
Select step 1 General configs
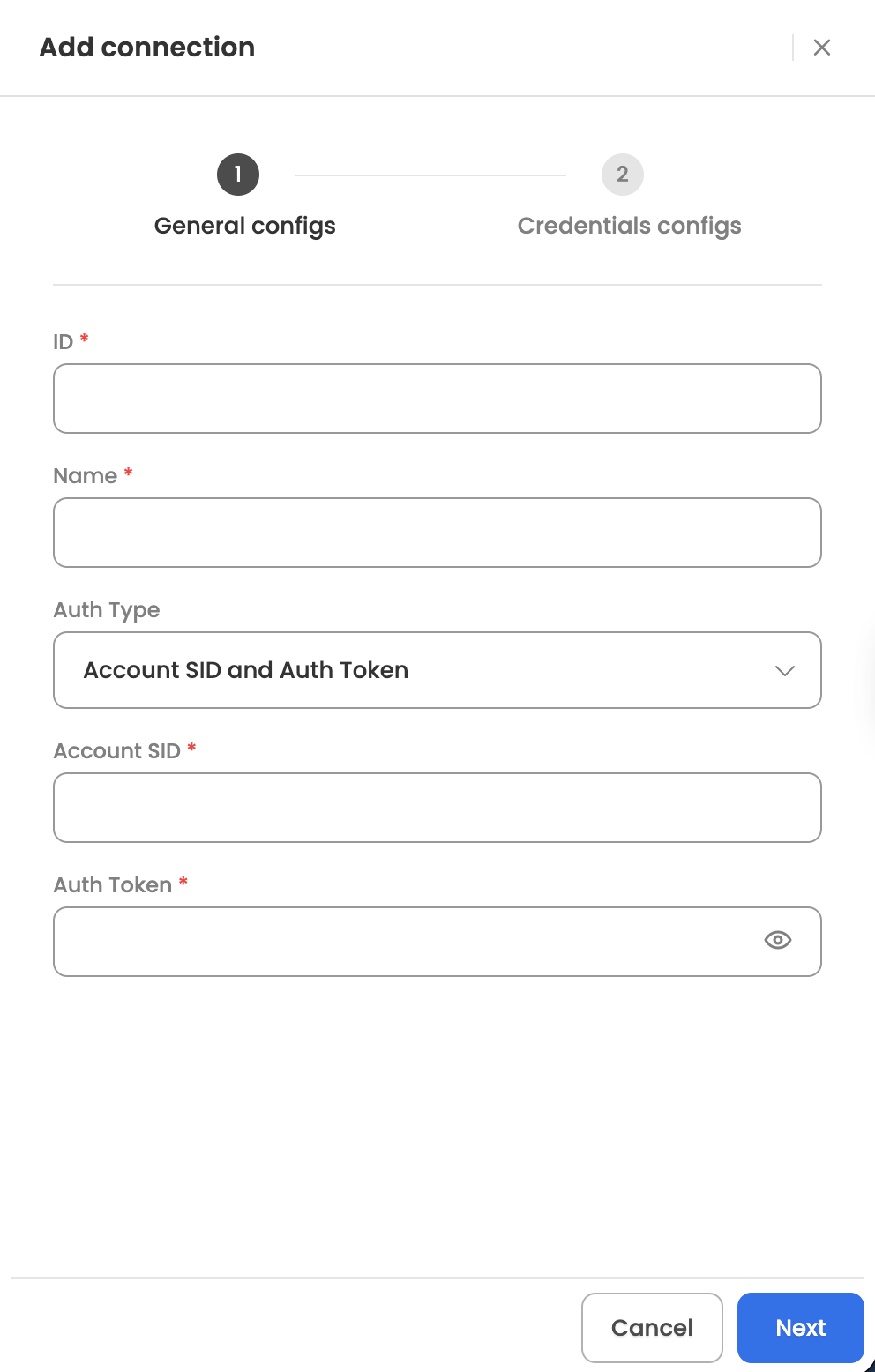[x=238, y=175]
